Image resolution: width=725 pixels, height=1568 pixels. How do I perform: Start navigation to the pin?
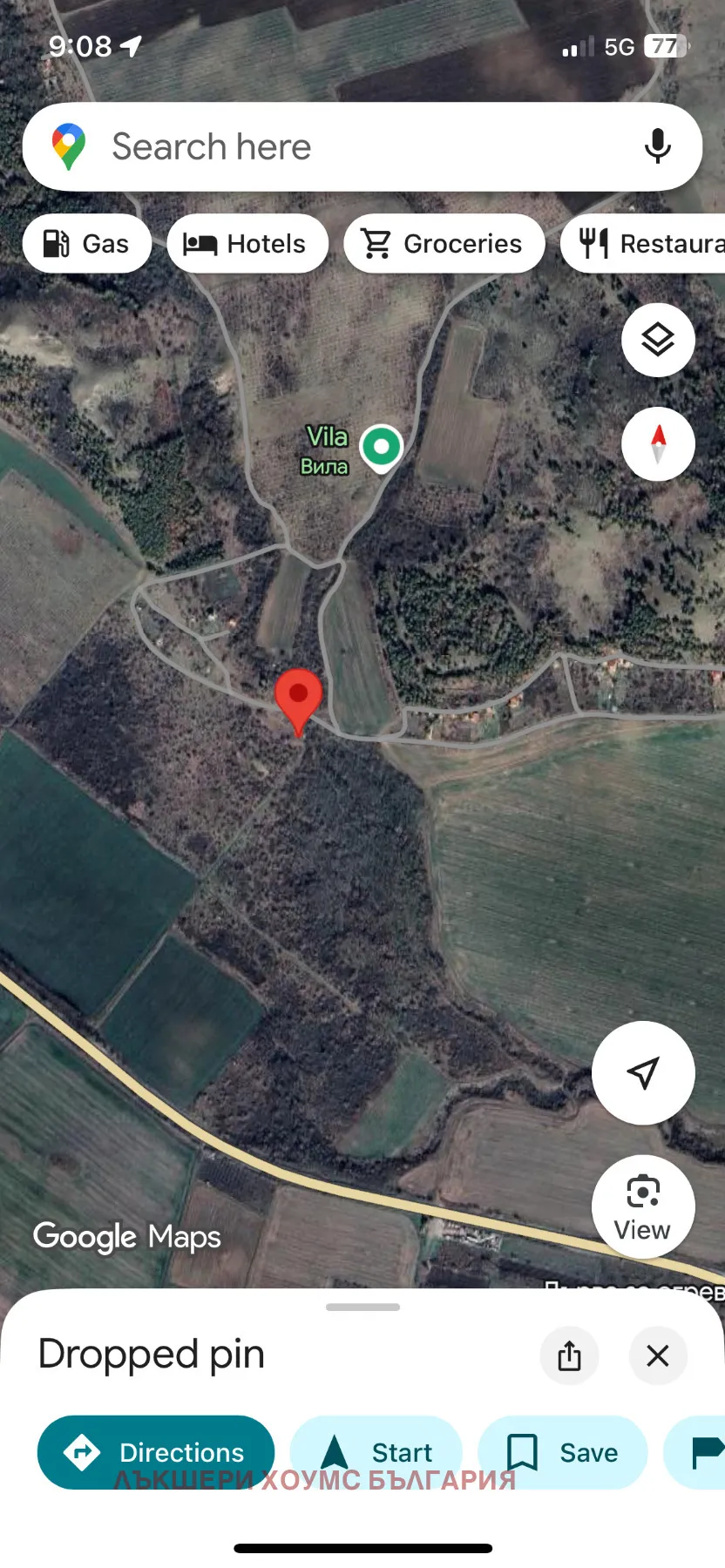[x=376, y=1452]
